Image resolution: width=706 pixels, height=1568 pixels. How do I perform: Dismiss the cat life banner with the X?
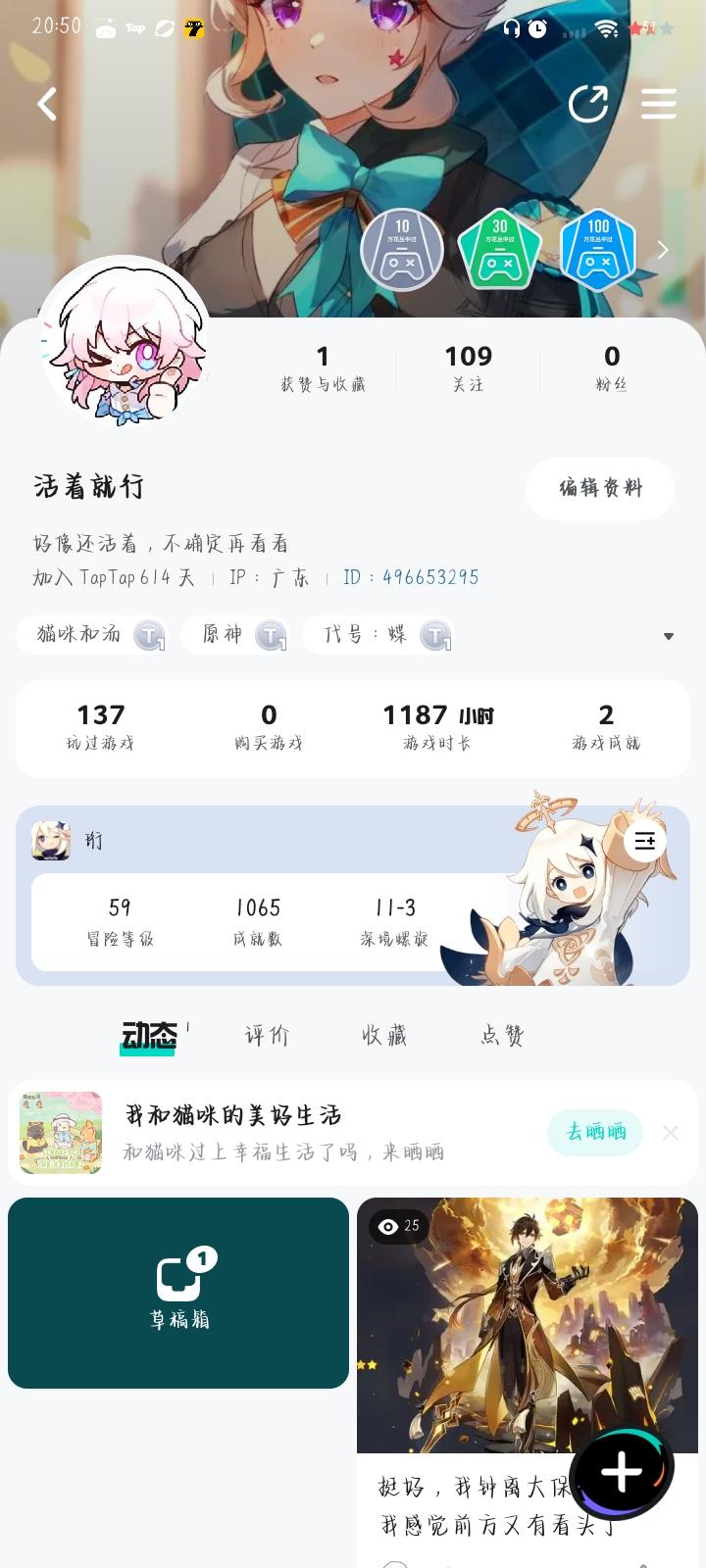(x=671, y=1132)
